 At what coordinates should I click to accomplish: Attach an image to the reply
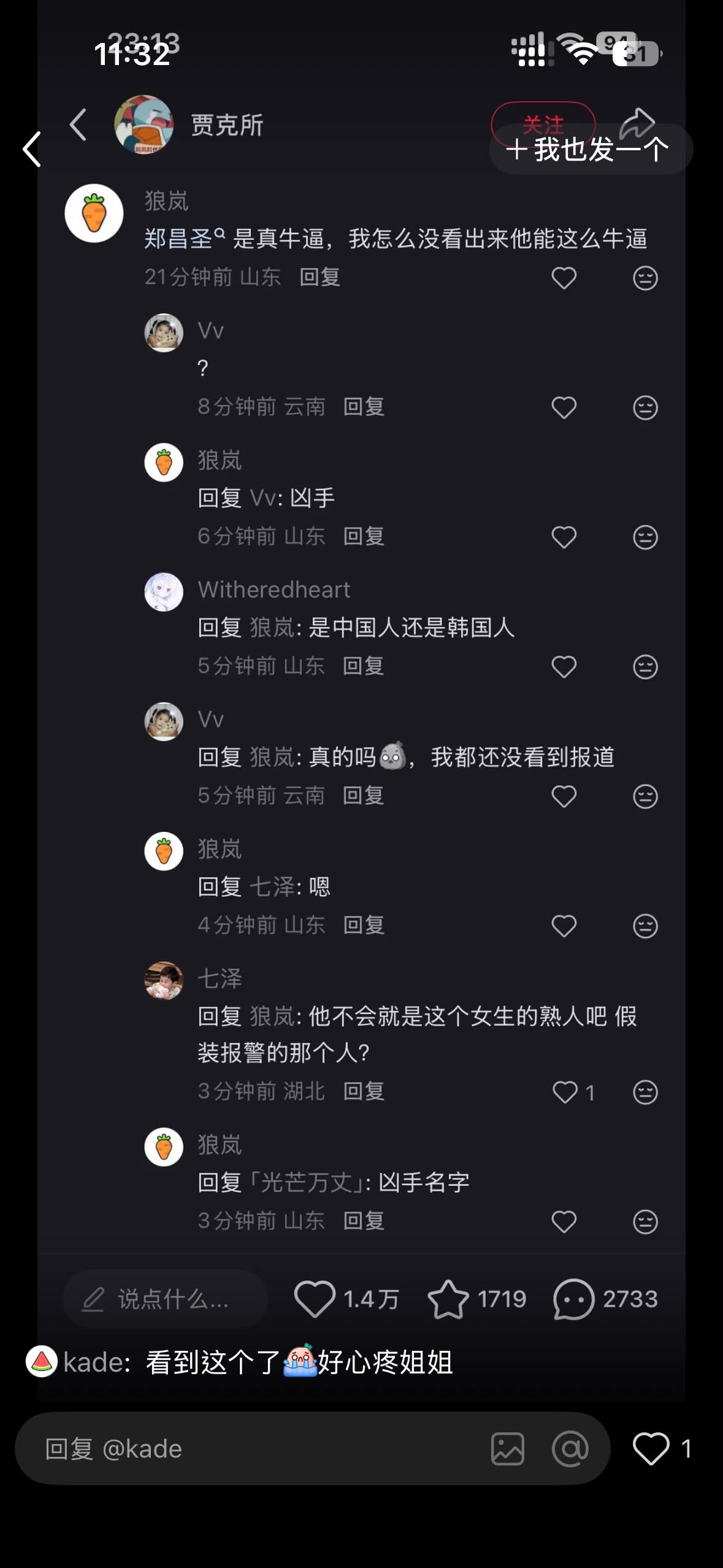508,1449
